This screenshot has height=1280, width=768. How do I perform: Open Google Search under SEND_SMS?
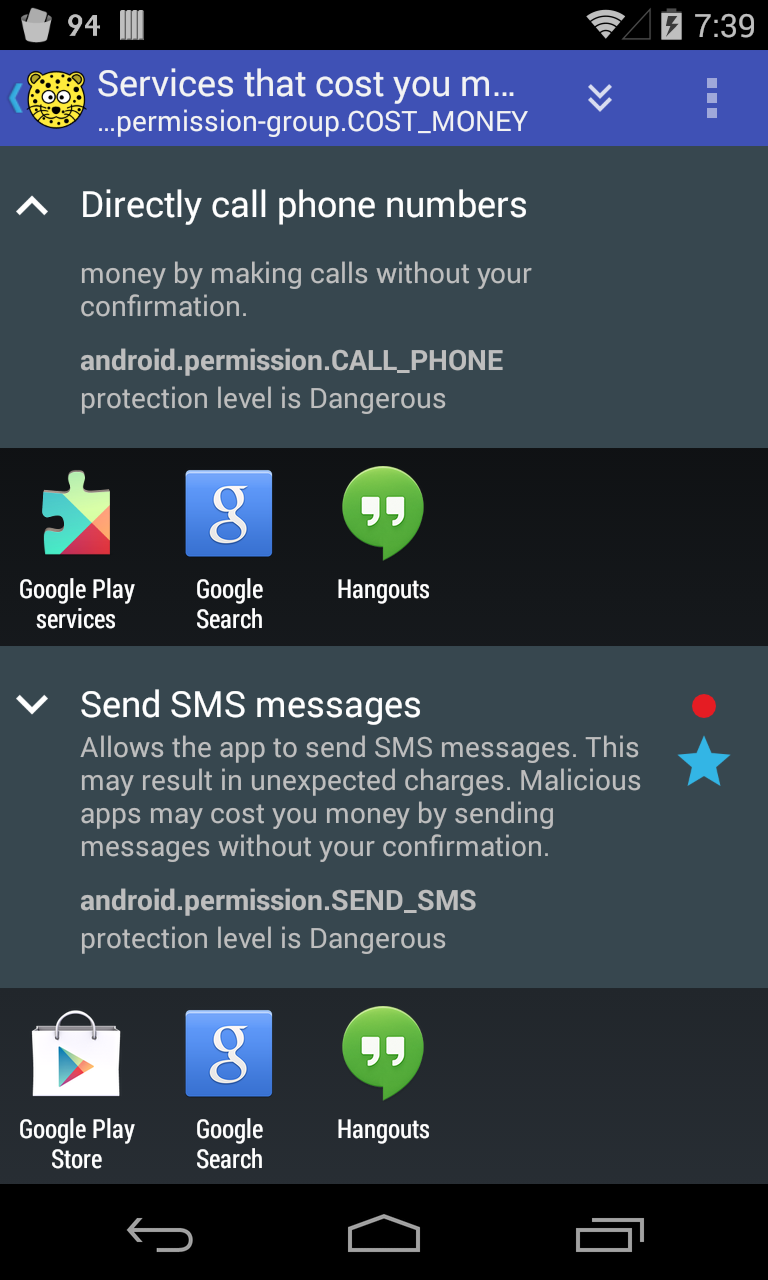coord(229,1090)
